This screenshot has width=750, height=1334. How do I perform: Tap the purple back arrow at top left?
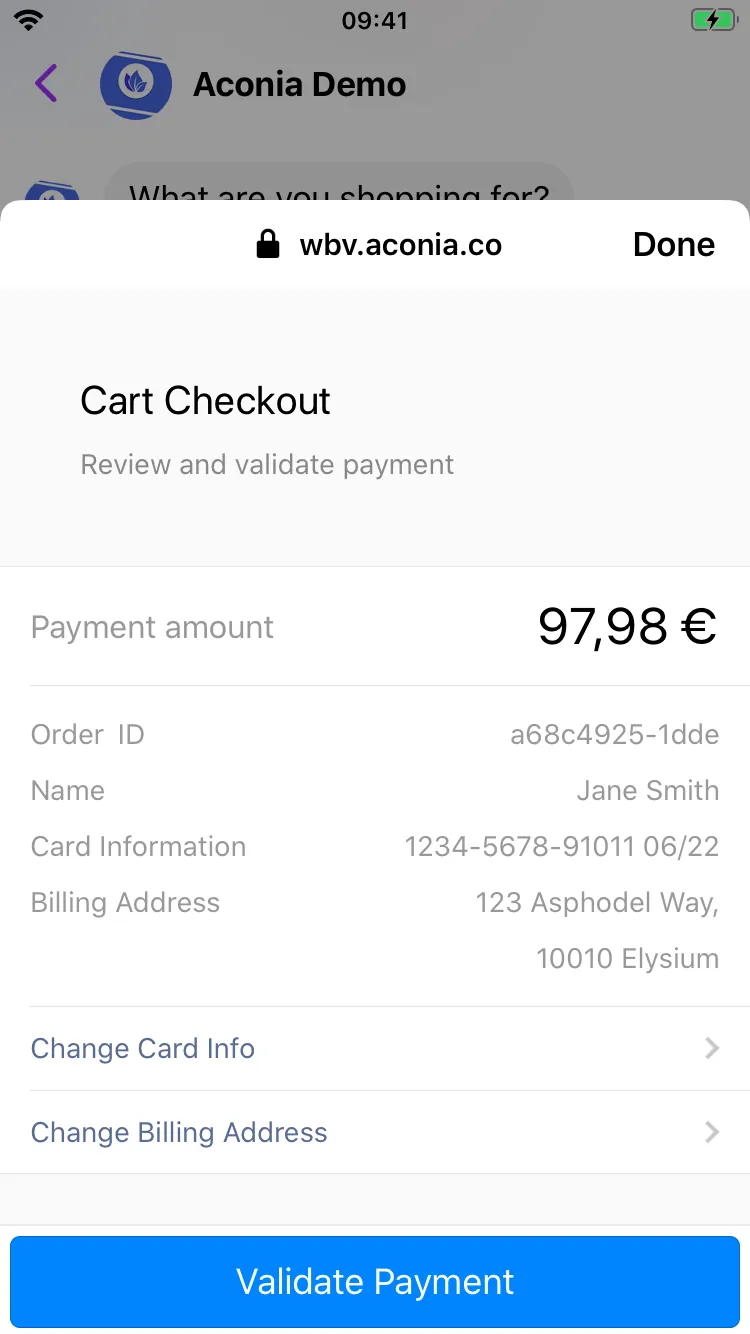tap(45, 84)
